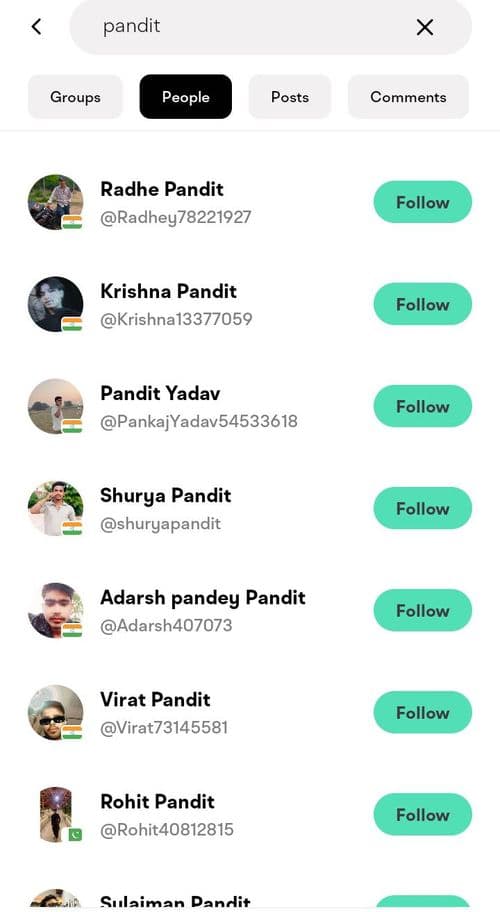Select the People tab
500x912 pixels.
[185, 97]
